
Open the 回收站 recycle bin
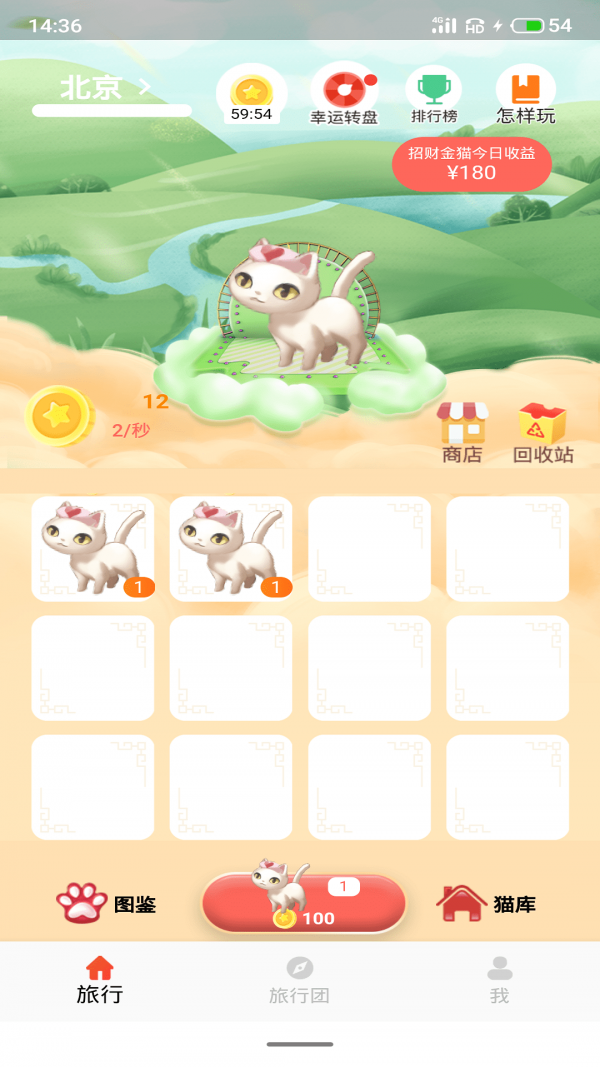543,433
